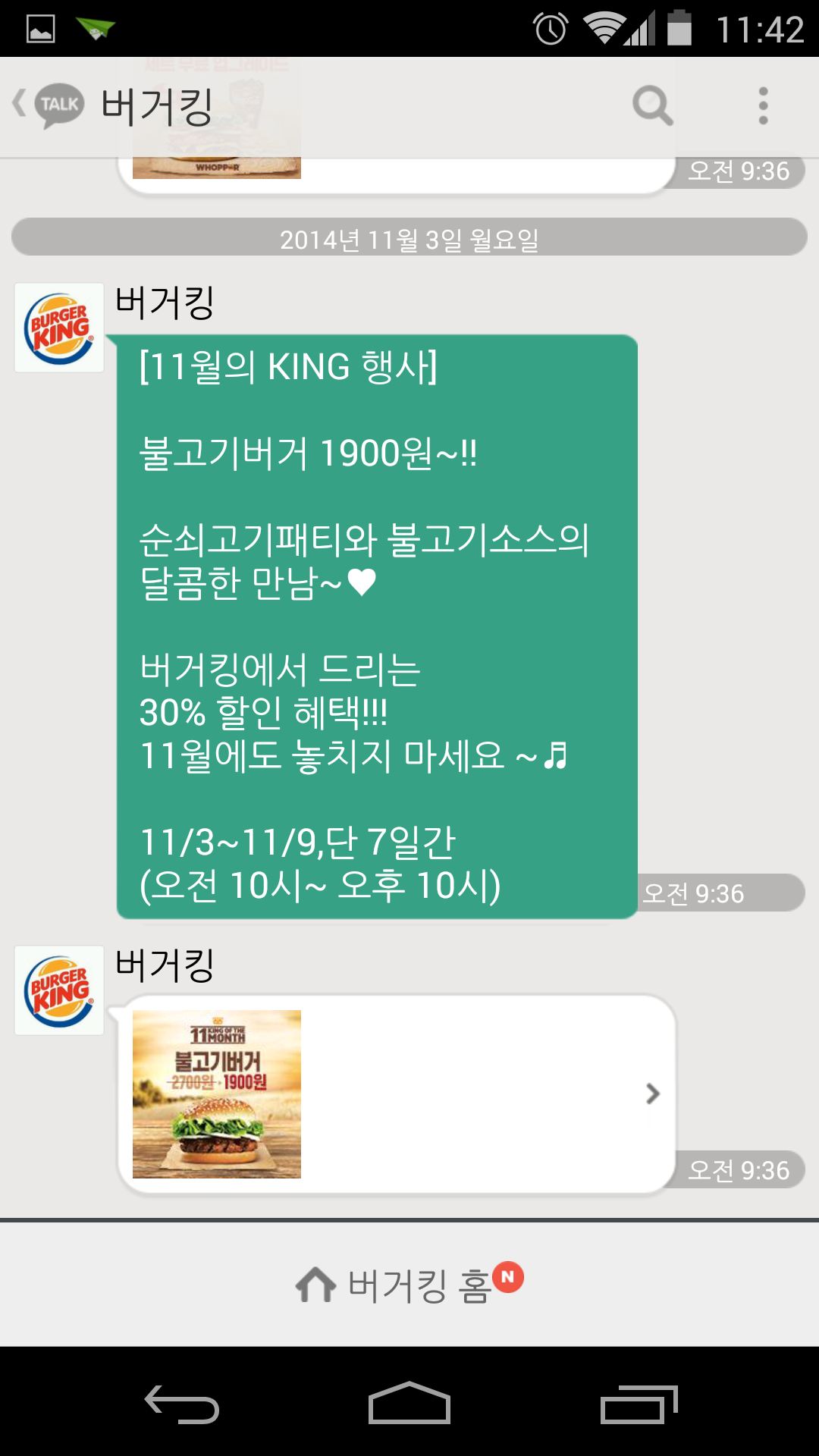819x1456 pixels.
Task: Tap the system back button
Action: point(182,1403)
